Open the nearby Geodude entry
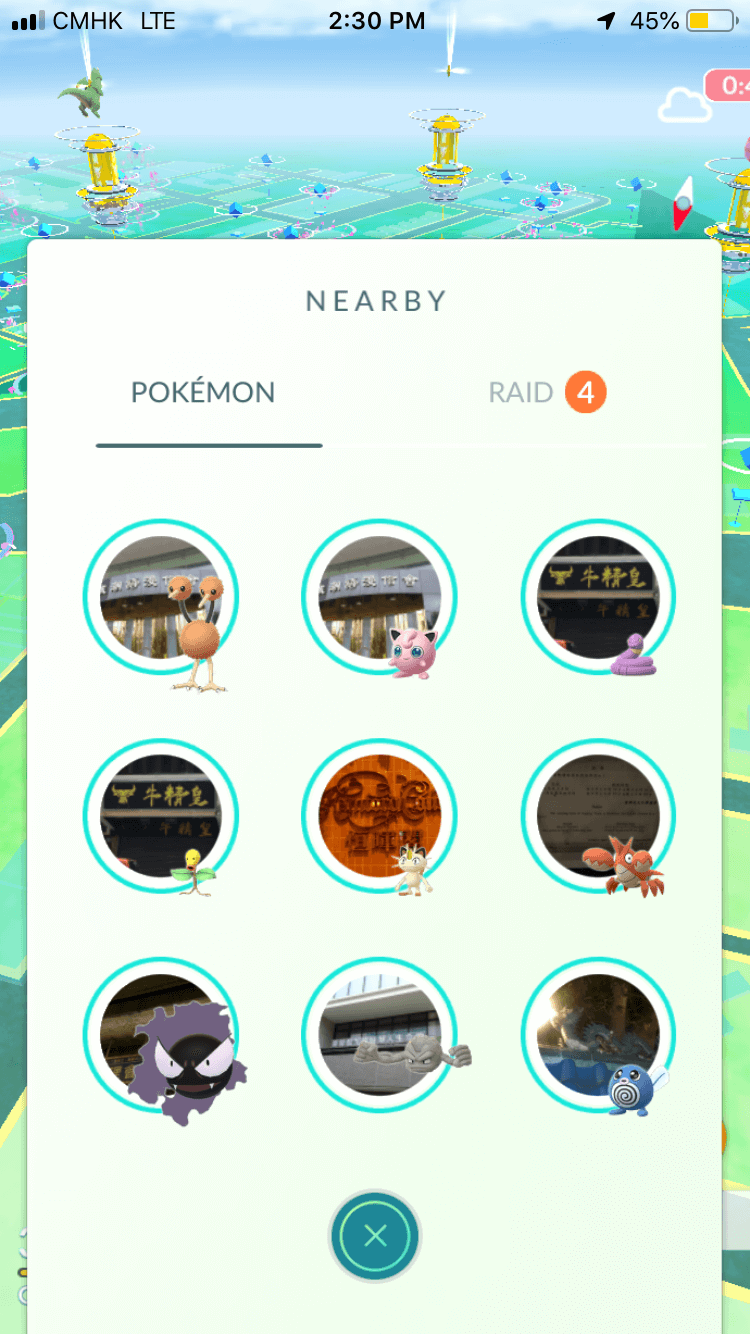750x1334 pixels. pyautogui.click(x=379, y=1037)
